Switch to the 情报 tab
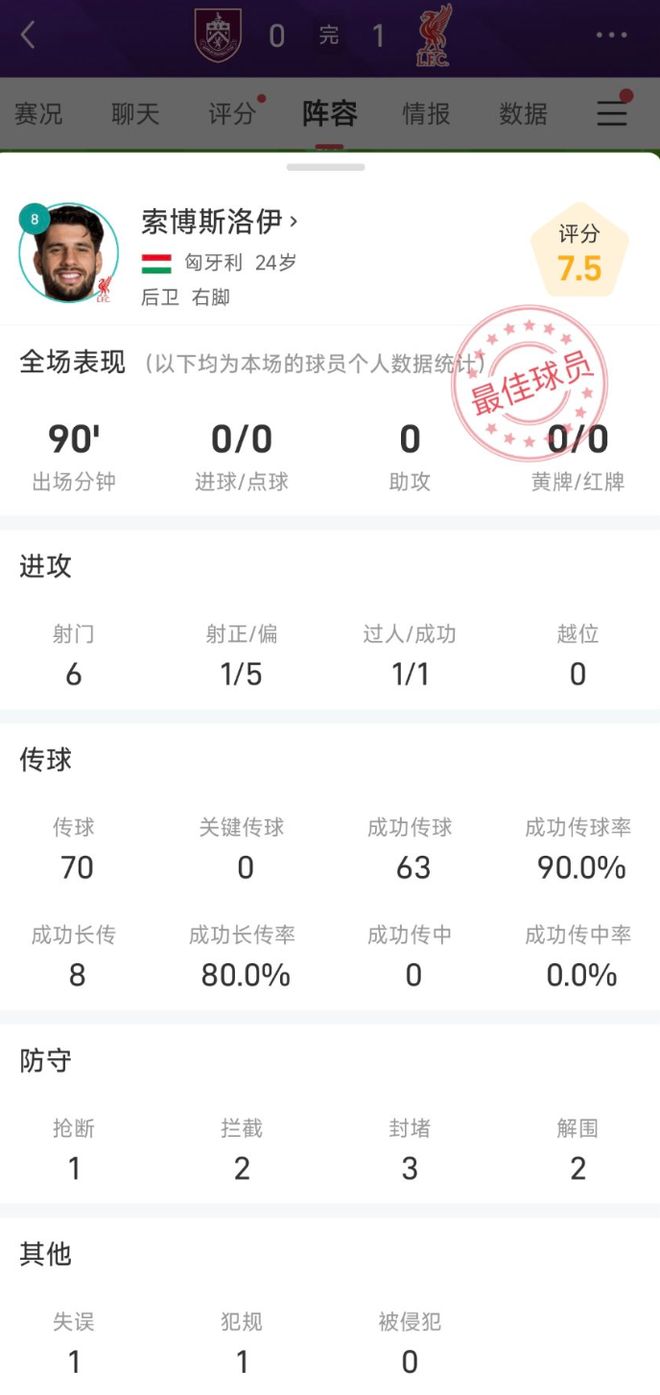 [x=427, y=114]
